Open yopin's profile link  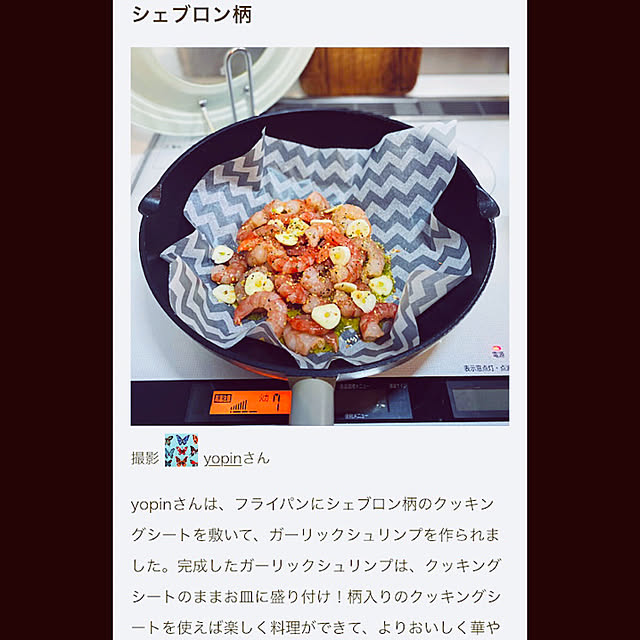tap(224, 458)
